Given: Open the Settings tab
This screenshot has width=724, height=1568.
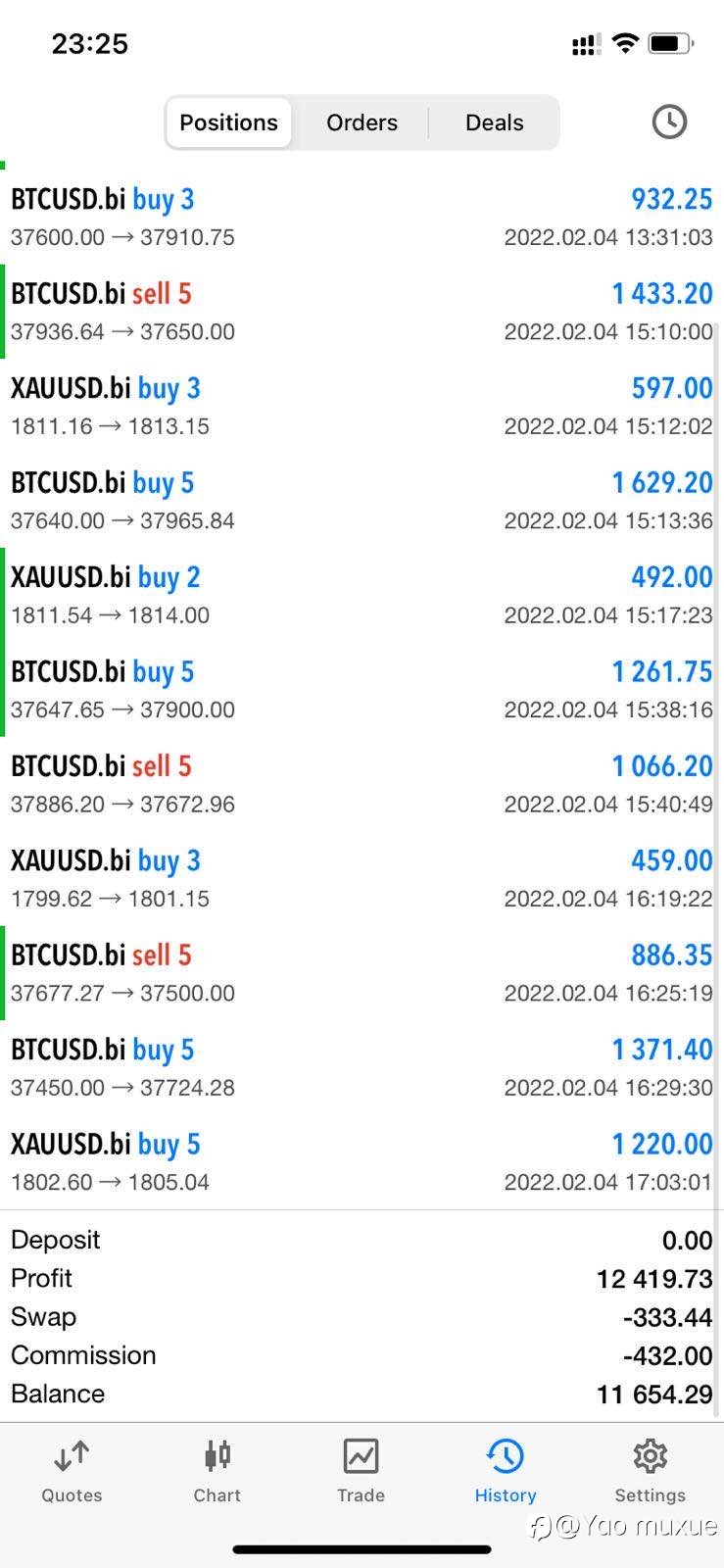Looking at the screenshot, I should pos(650,1471).
